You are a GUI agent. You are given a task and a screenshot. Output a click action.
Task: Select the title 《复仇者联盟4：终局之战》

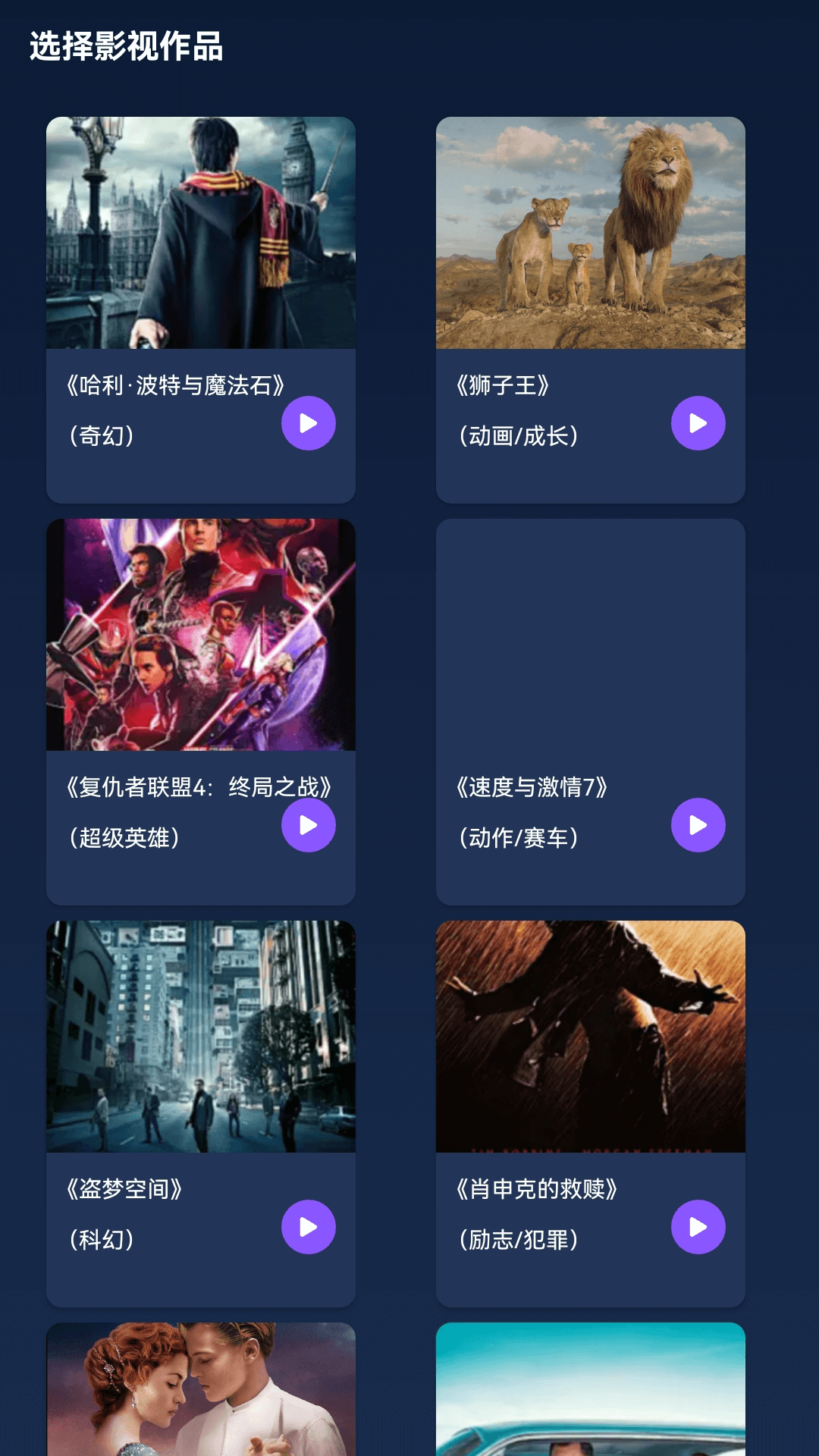pyautogui.click(x=200, y=786)
